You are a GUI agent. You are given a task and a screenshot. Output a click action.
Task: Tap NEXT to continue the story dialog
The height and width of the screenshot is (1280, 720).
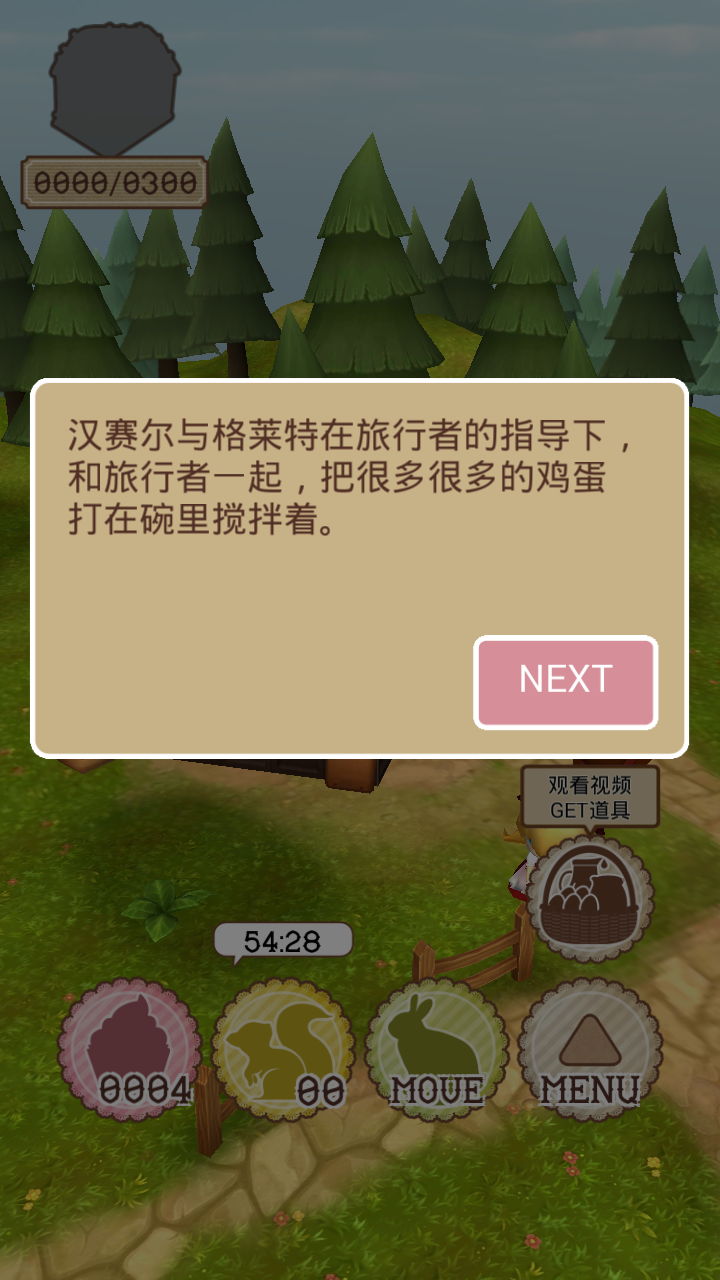click(565, 682)
